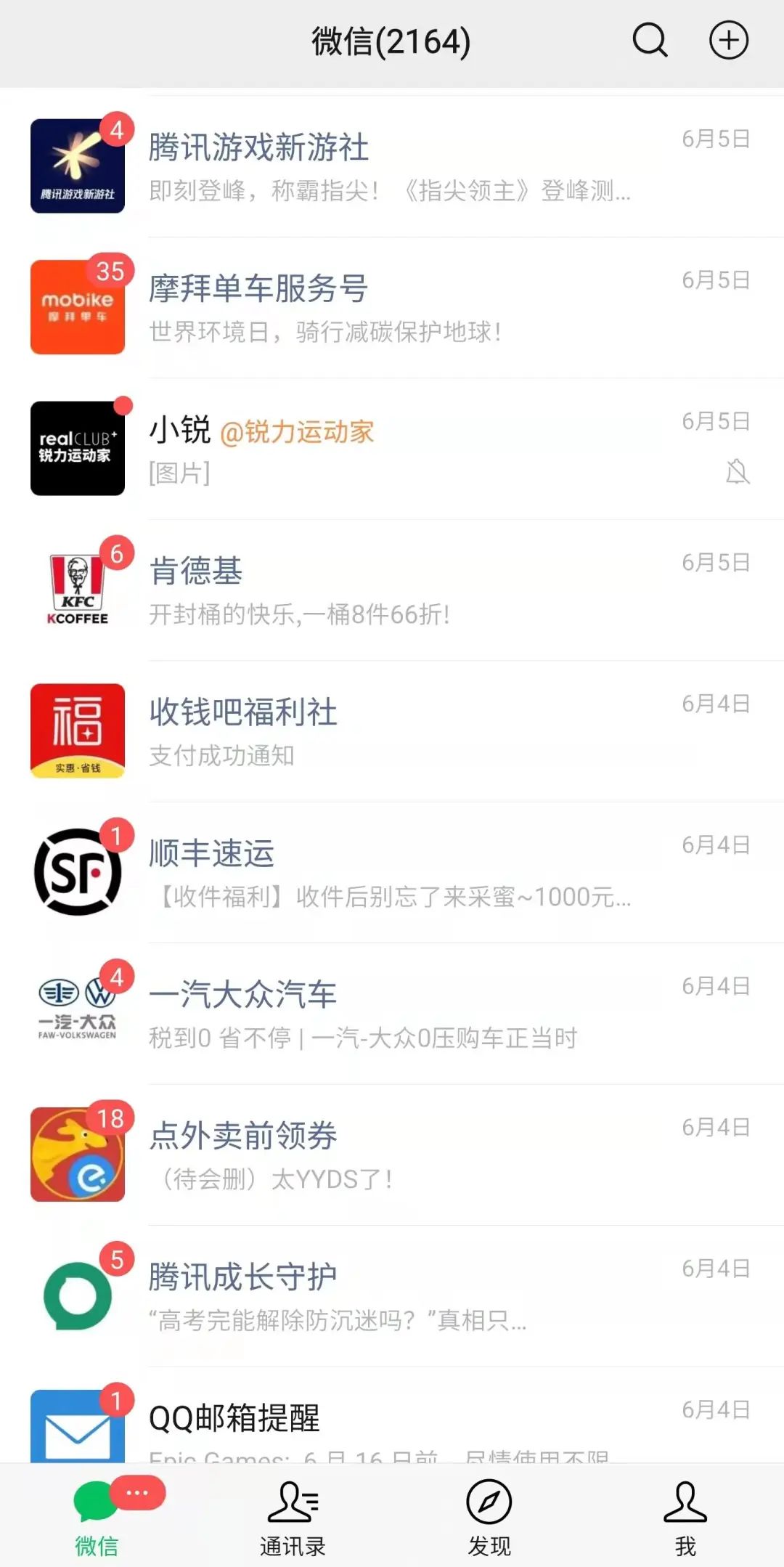This screenshot has width=784, height=1567.
Task: Open the 肯德基 chat thread
Action: 392,590
